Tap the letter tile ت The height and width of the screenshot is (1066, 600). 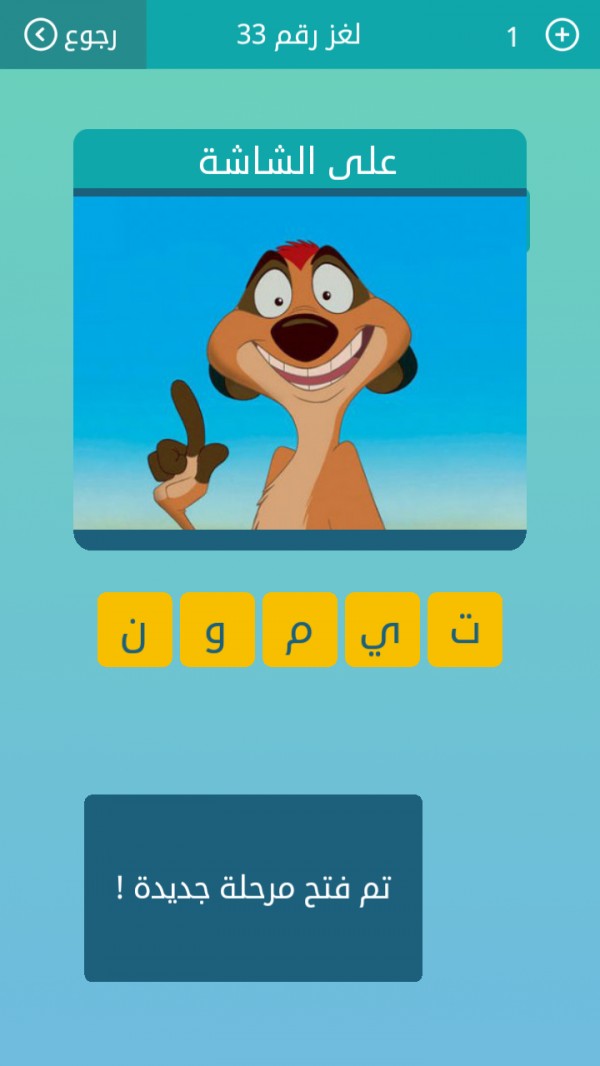(x=465, y=630)
